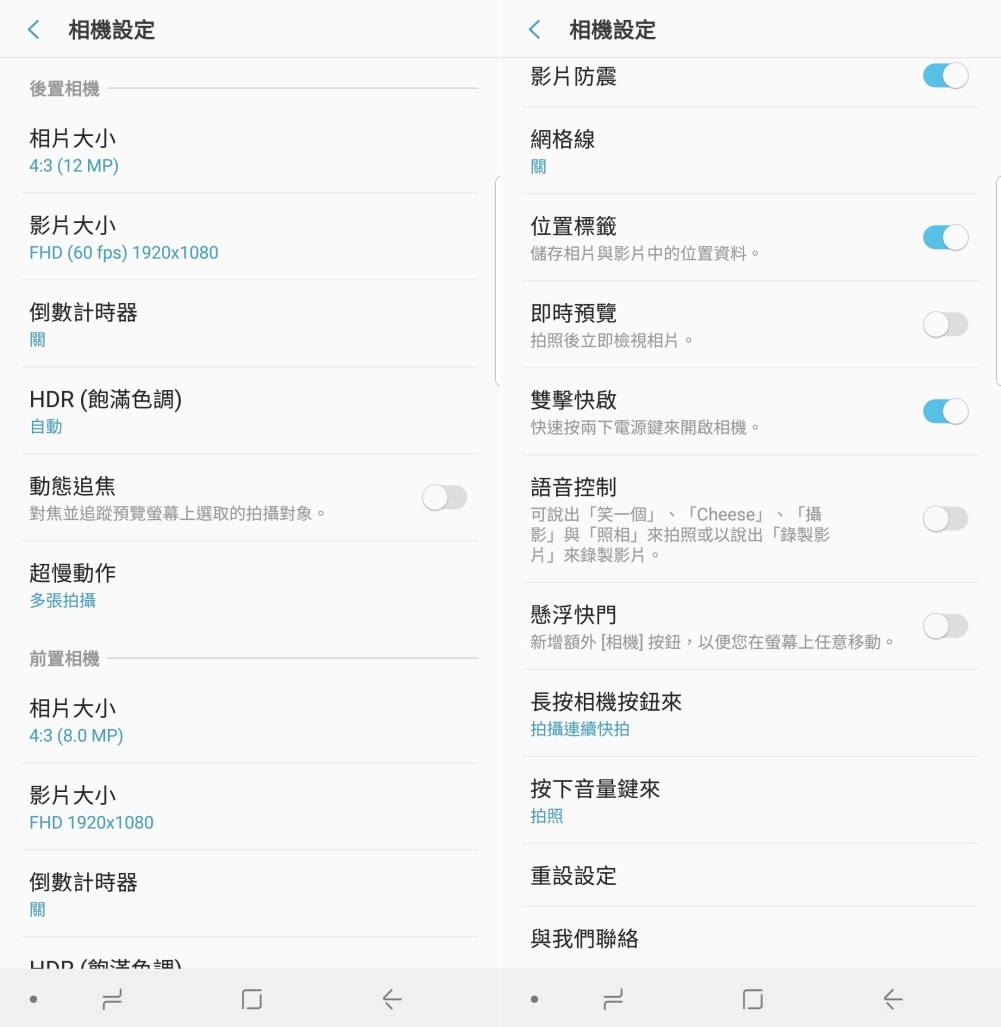Viewport: 1001px width, 1027px height.
Task: Enable the 動態追焦 switch
Action: 444,497
